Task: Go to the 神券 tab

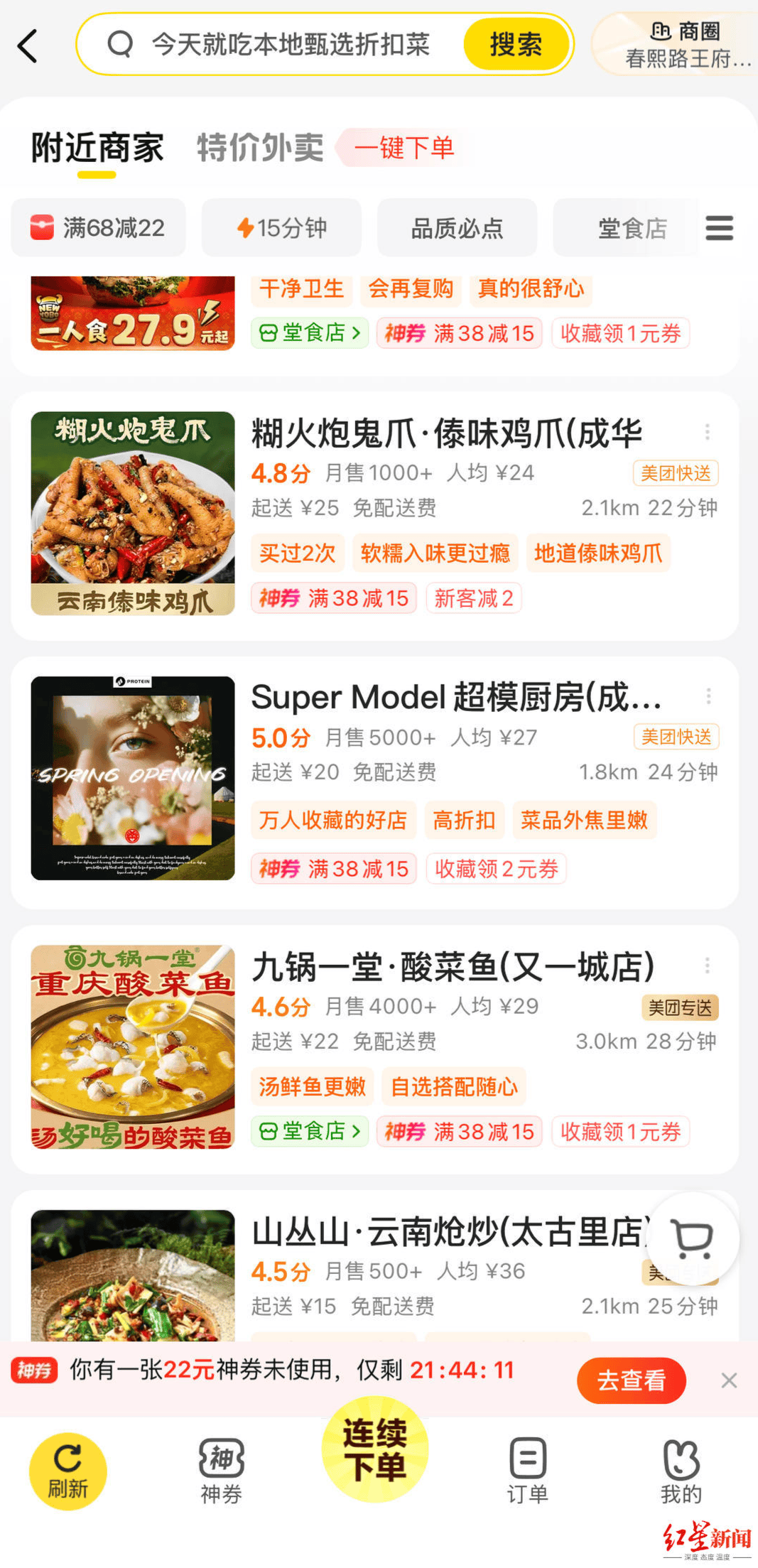Action: click(x=221, y=1471)
